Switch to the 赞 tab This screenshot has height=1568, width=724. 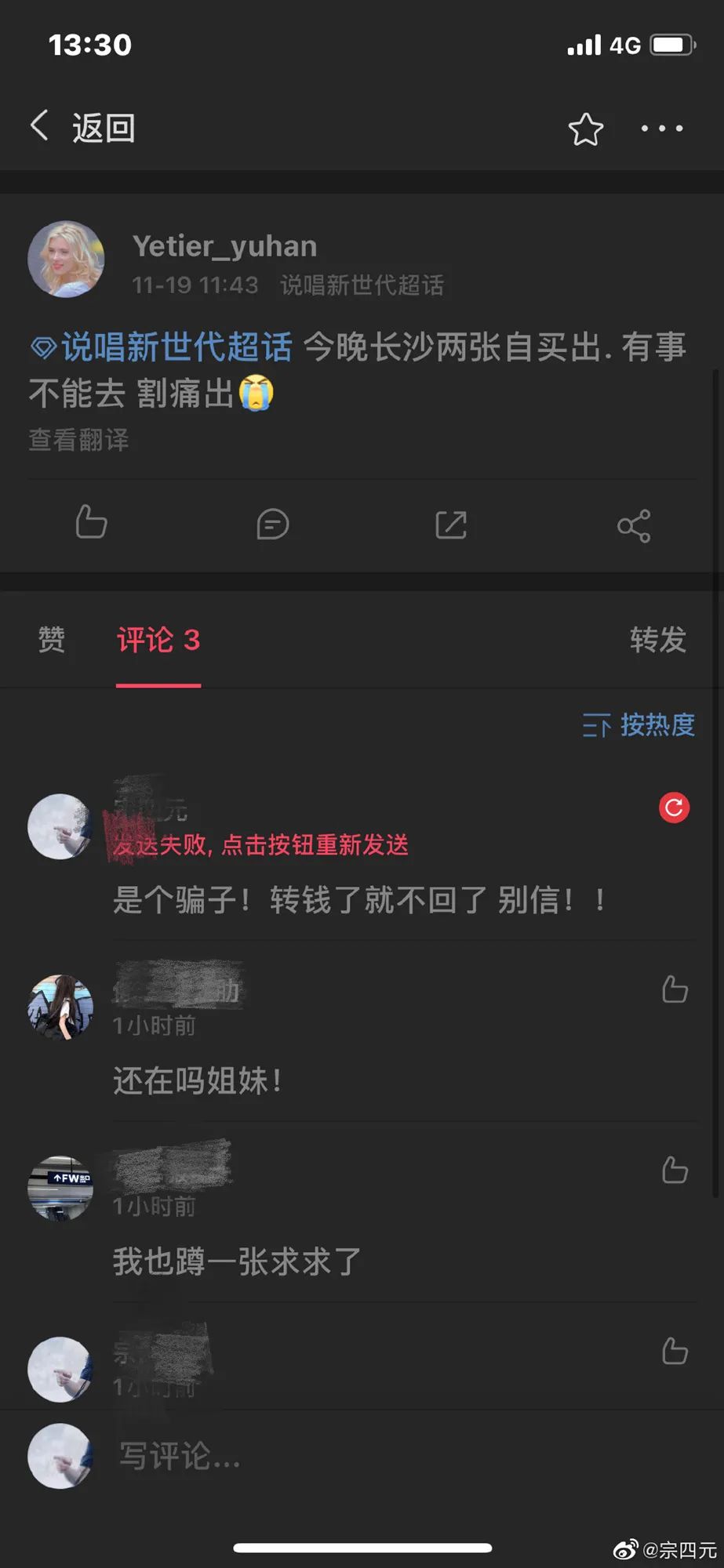(51, 640)
